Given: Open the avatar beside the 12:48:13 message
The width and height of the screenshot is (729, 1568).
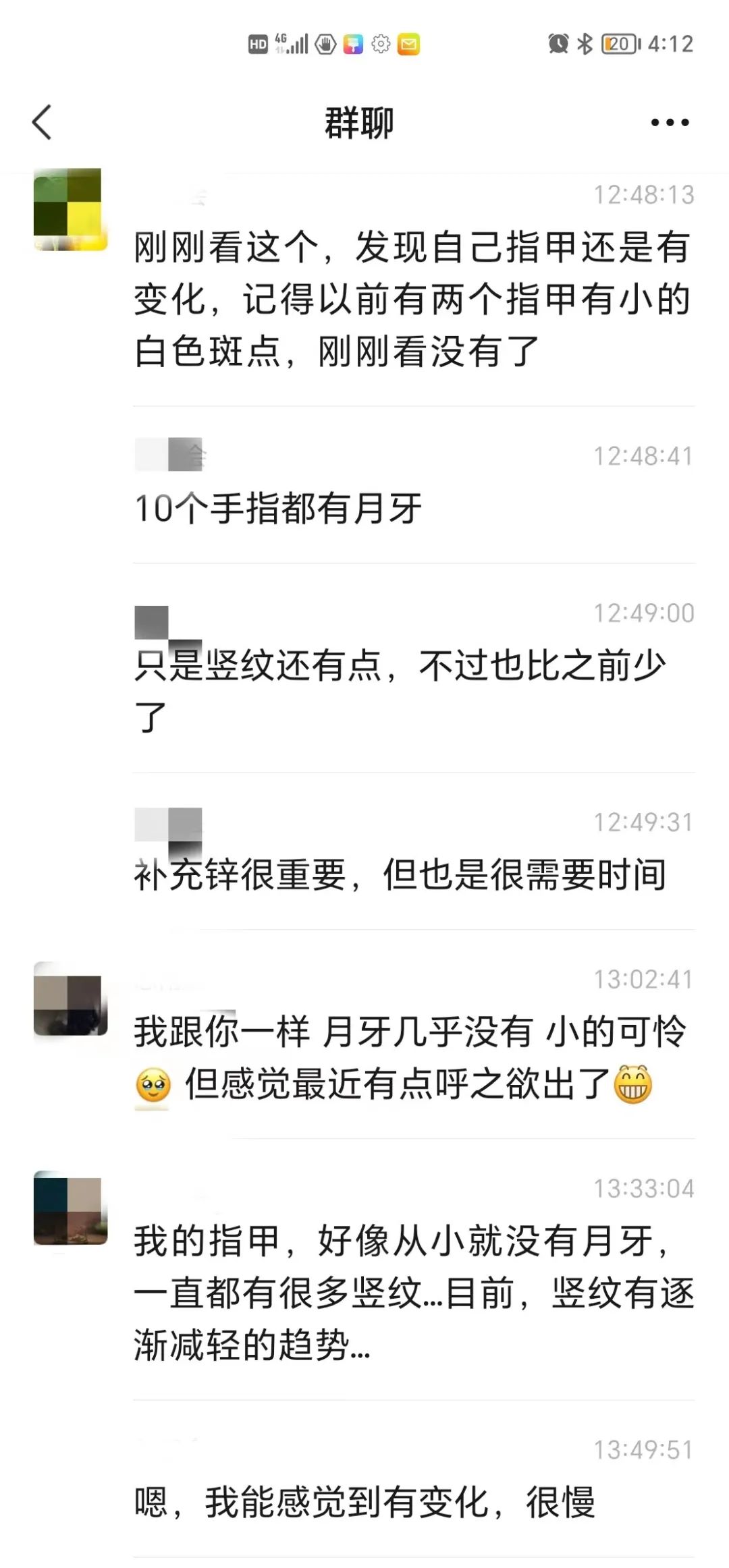Looking at the screenshot, I should [x=71, y=210].
